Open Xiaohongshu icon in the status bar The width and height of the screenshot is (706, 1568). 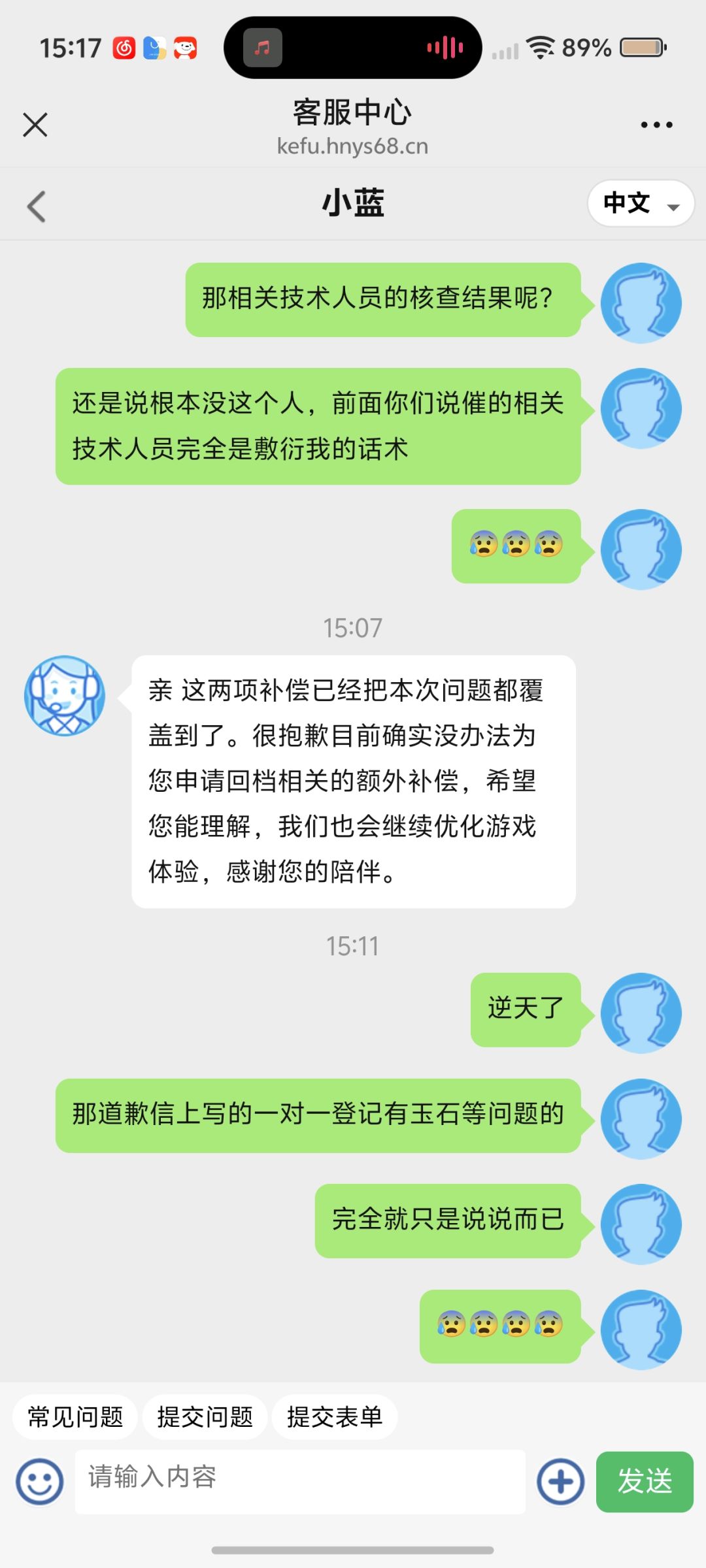click(185, 47)
